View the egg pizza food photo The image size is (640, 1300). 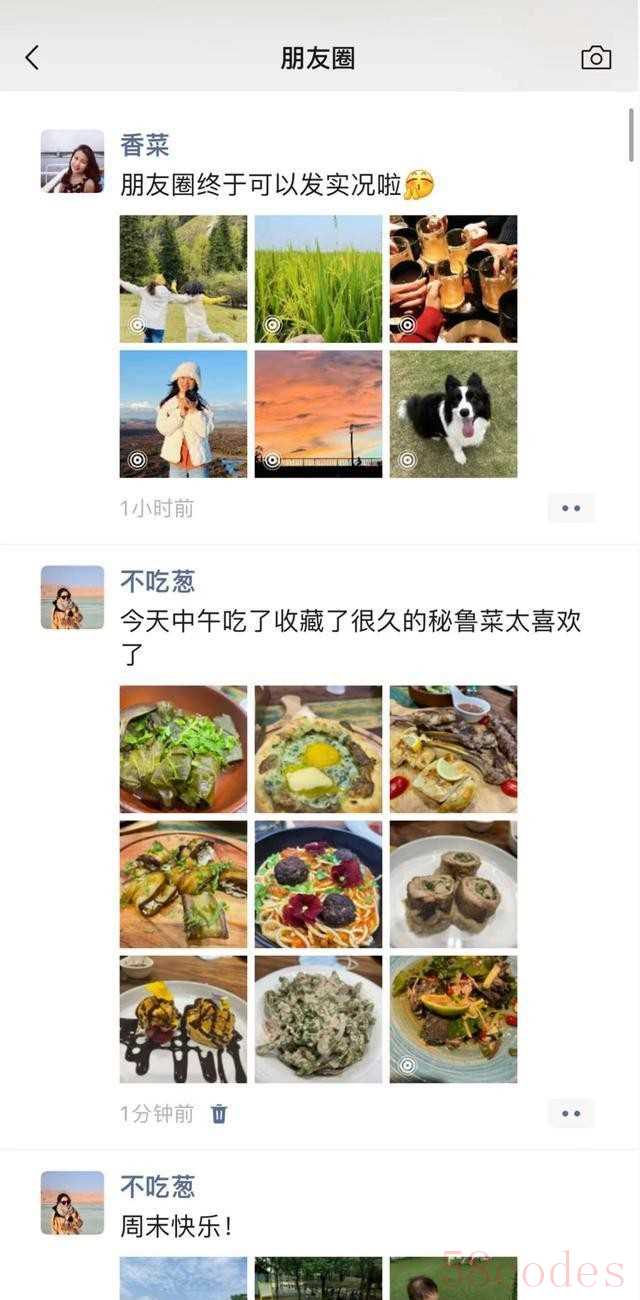[318, 749]
